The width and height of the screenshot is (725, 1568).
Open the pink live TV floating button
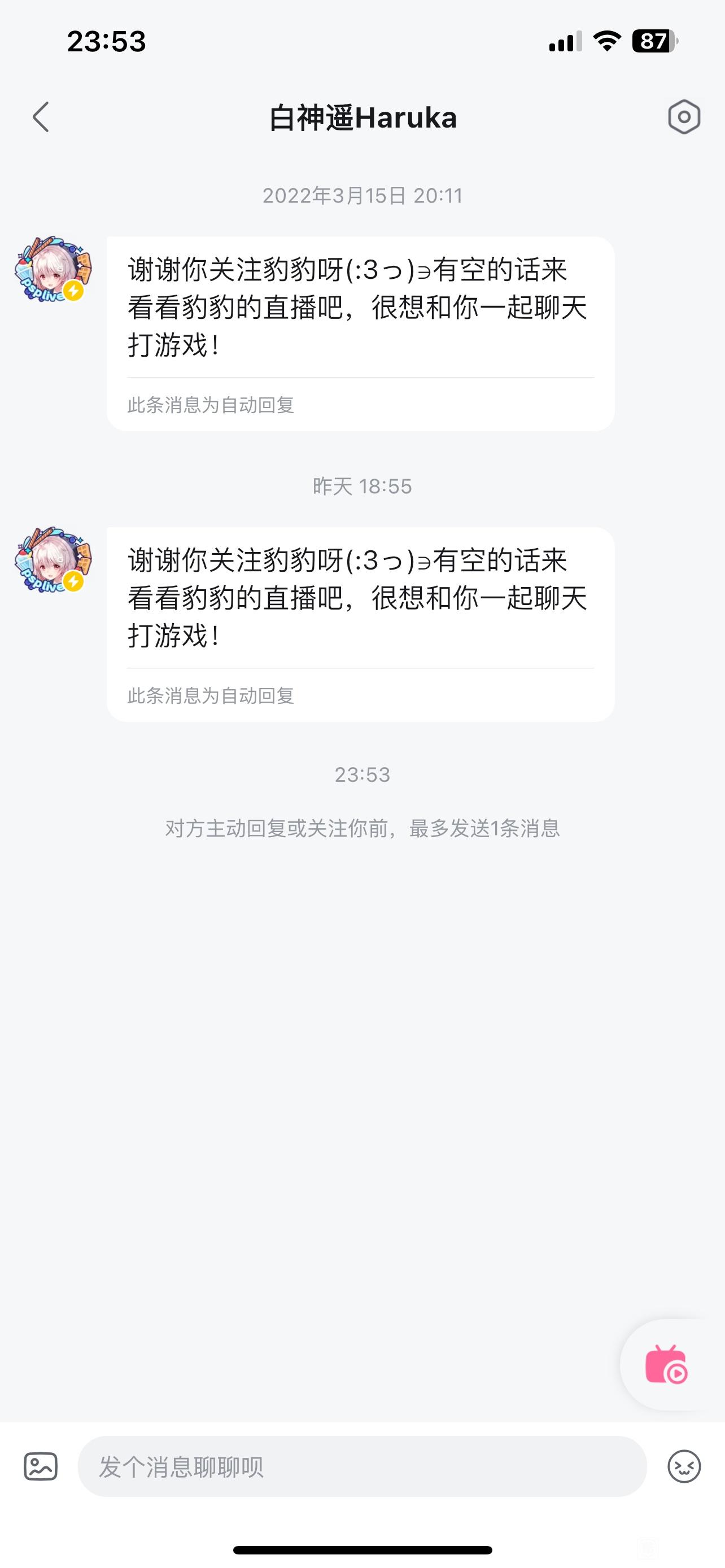click(x=666, y=1365)
